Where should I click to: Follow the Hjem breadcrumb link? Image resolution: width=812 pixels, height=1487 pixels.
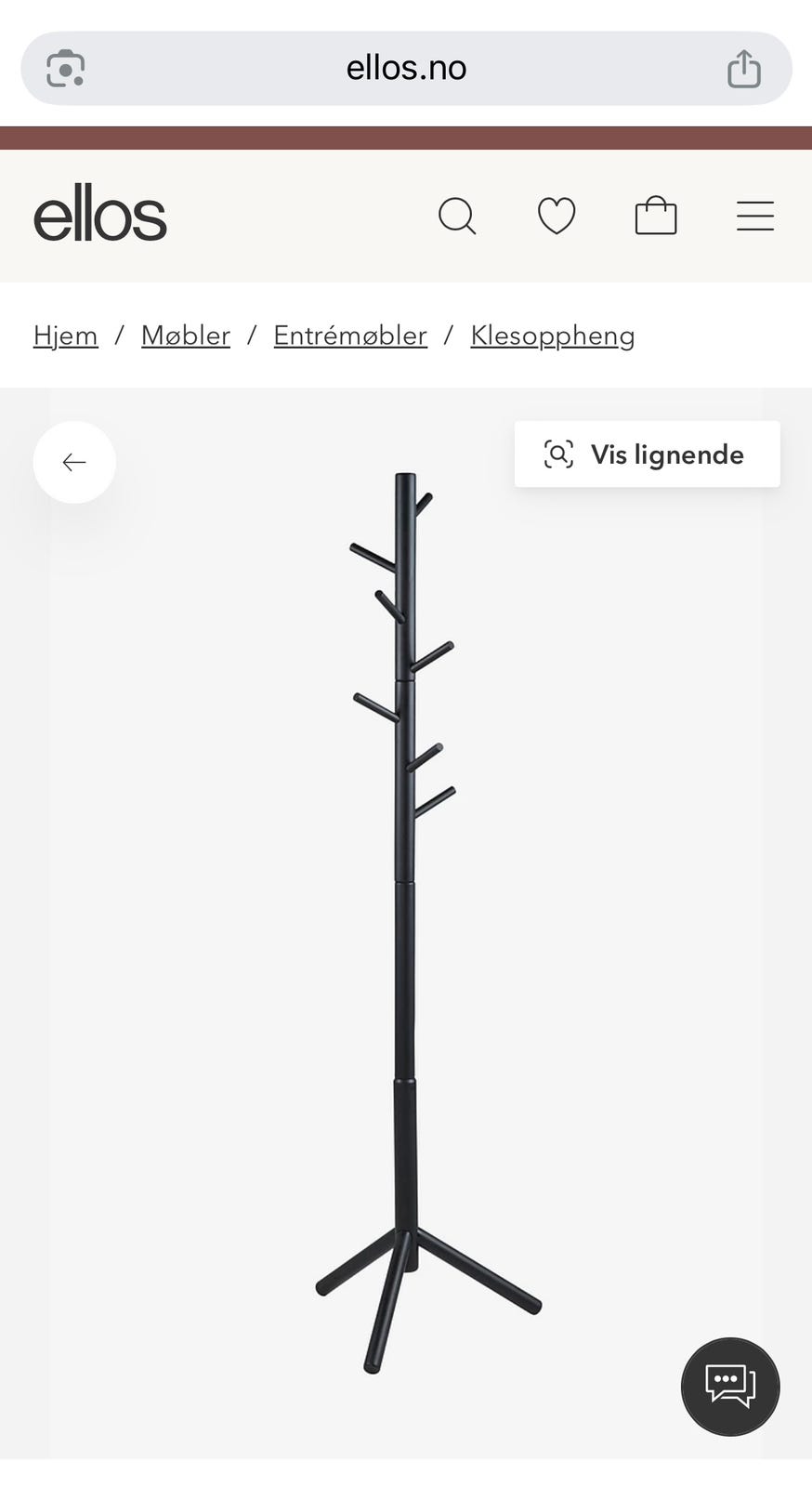point(66,336)
